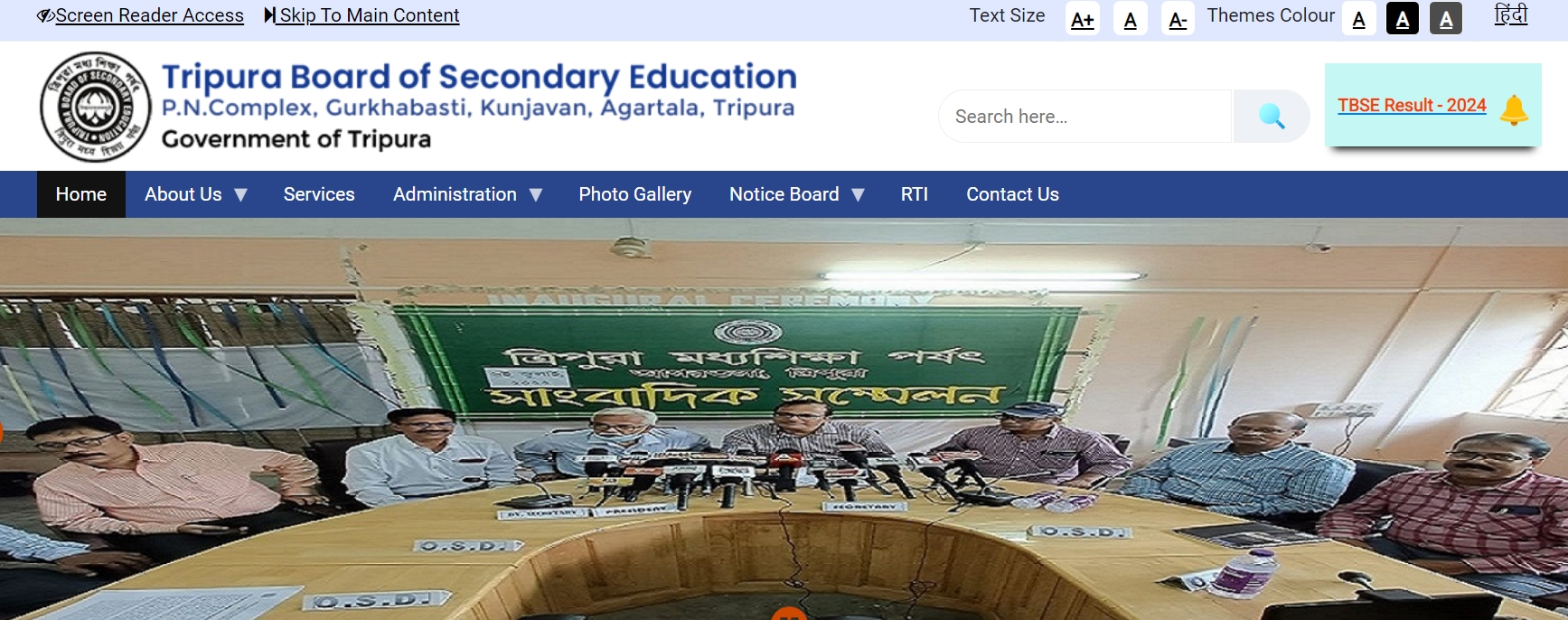
Task: Open the Services page
Action: pos(319,194)
